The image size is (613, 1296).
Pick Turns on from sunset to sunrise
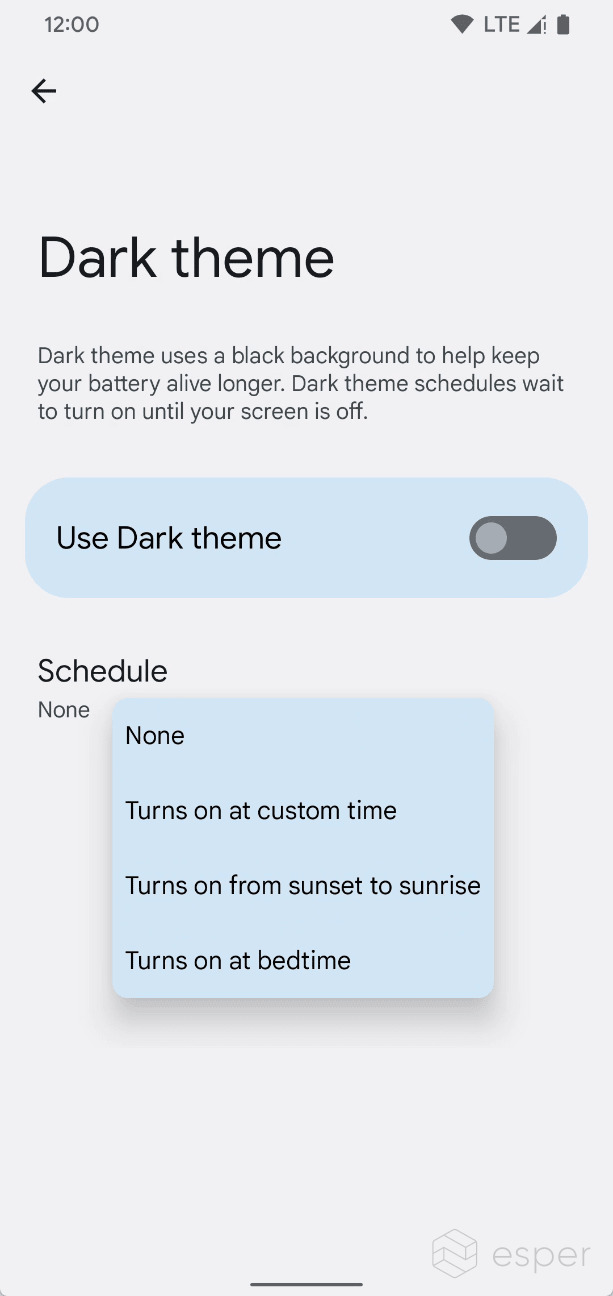tap(303, 886)
